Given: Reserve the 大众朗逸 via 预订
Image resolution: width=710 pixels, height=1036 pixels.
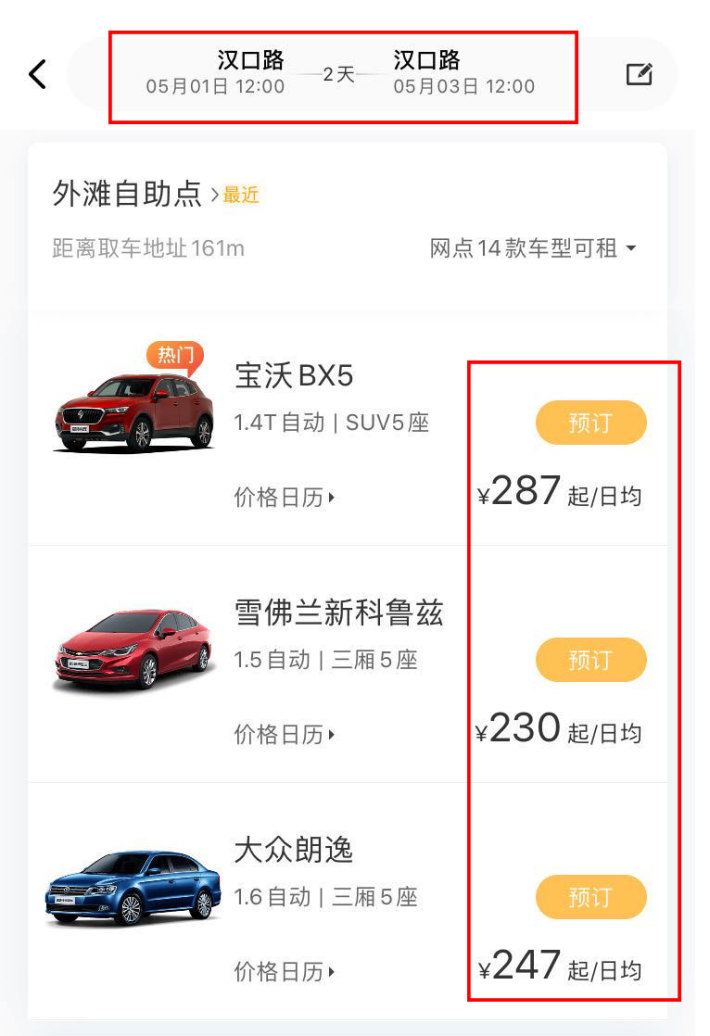Looking at the screenshot, I should tap(590, 897).
